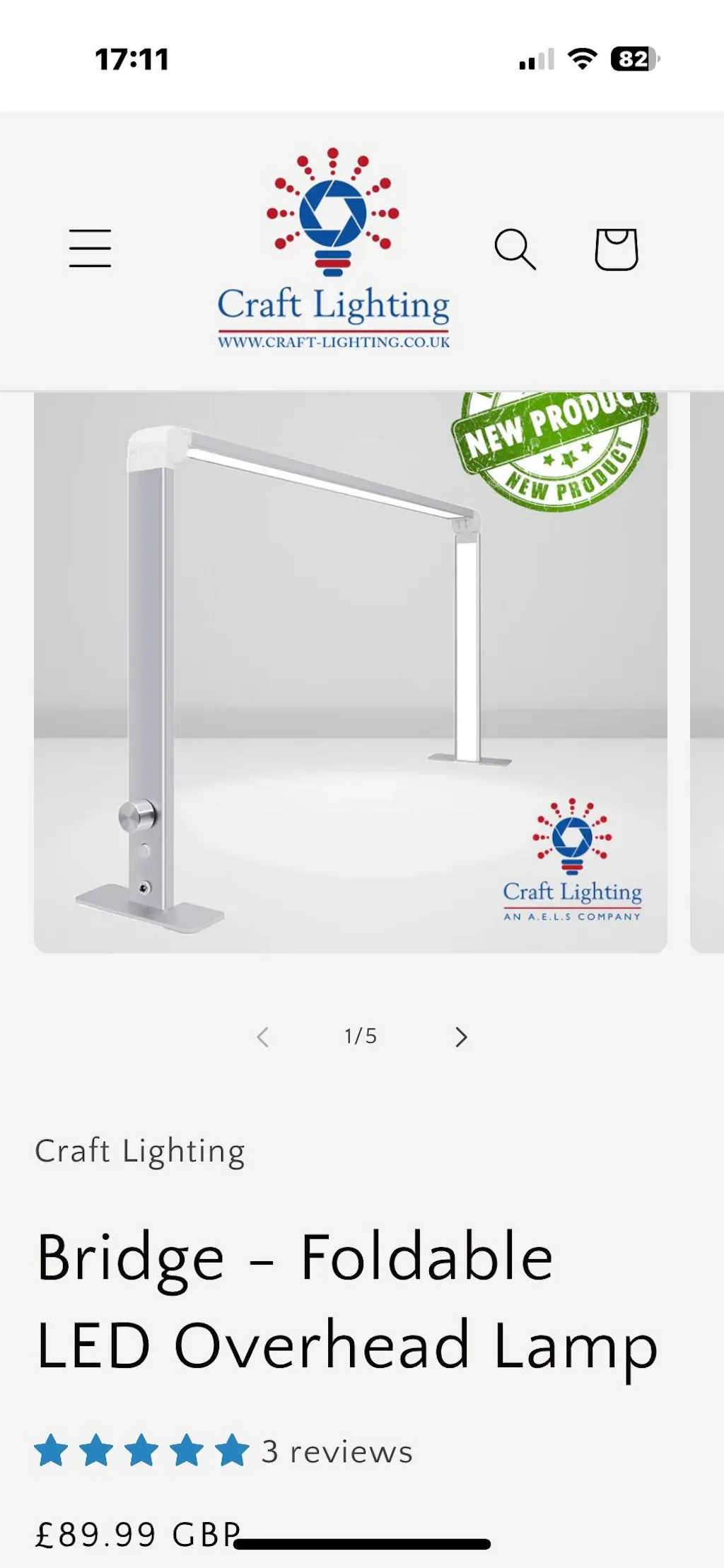Read the 3 reviews
The image size is (724, 1568).
tap(337, 1452)
